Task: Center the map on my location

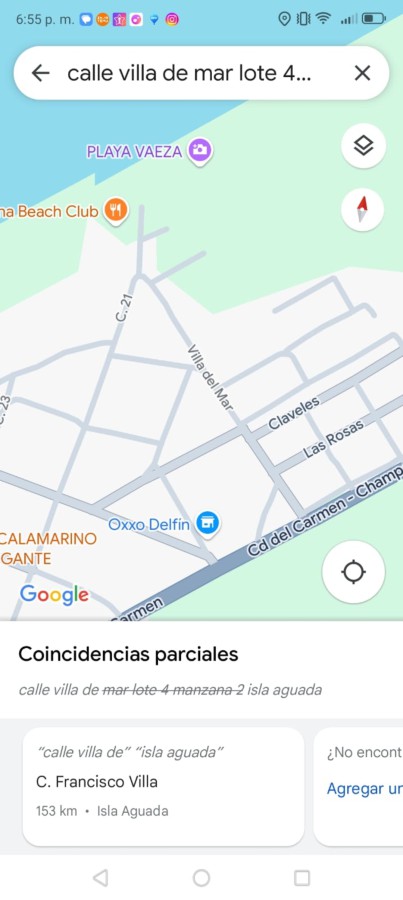Action: pyautogui.click(x=354, y=572)
